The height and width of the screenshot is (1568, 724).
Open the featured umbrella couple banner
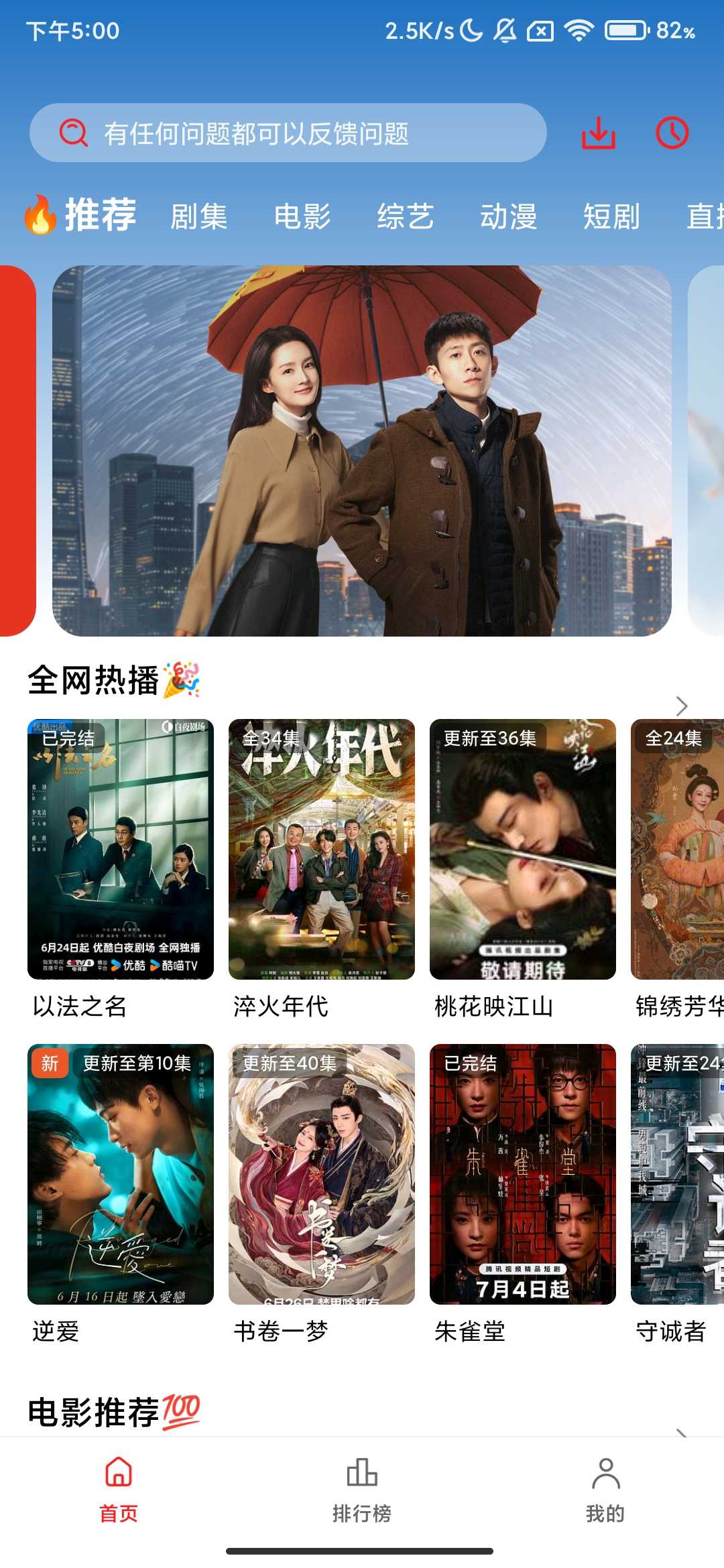[362, 450]
